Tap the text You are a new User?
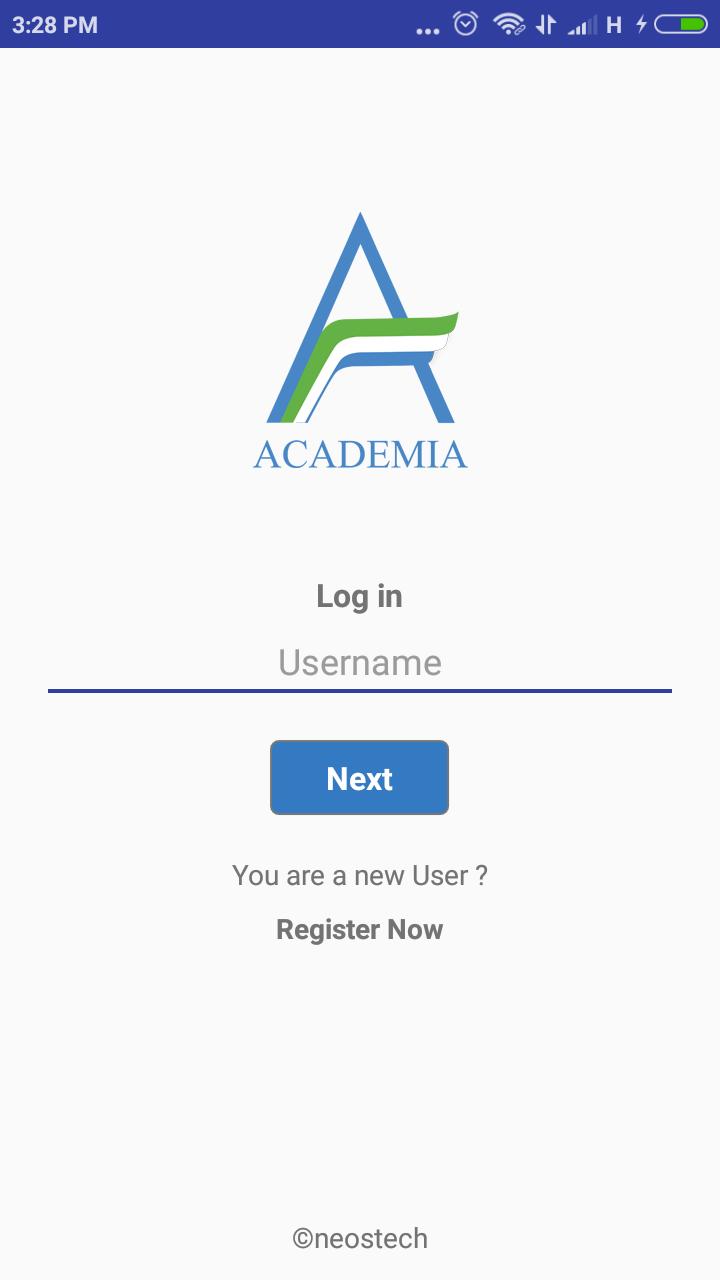Image resolution: width=720 pixels, height=1280 pixels. click(x=360, y=875)
